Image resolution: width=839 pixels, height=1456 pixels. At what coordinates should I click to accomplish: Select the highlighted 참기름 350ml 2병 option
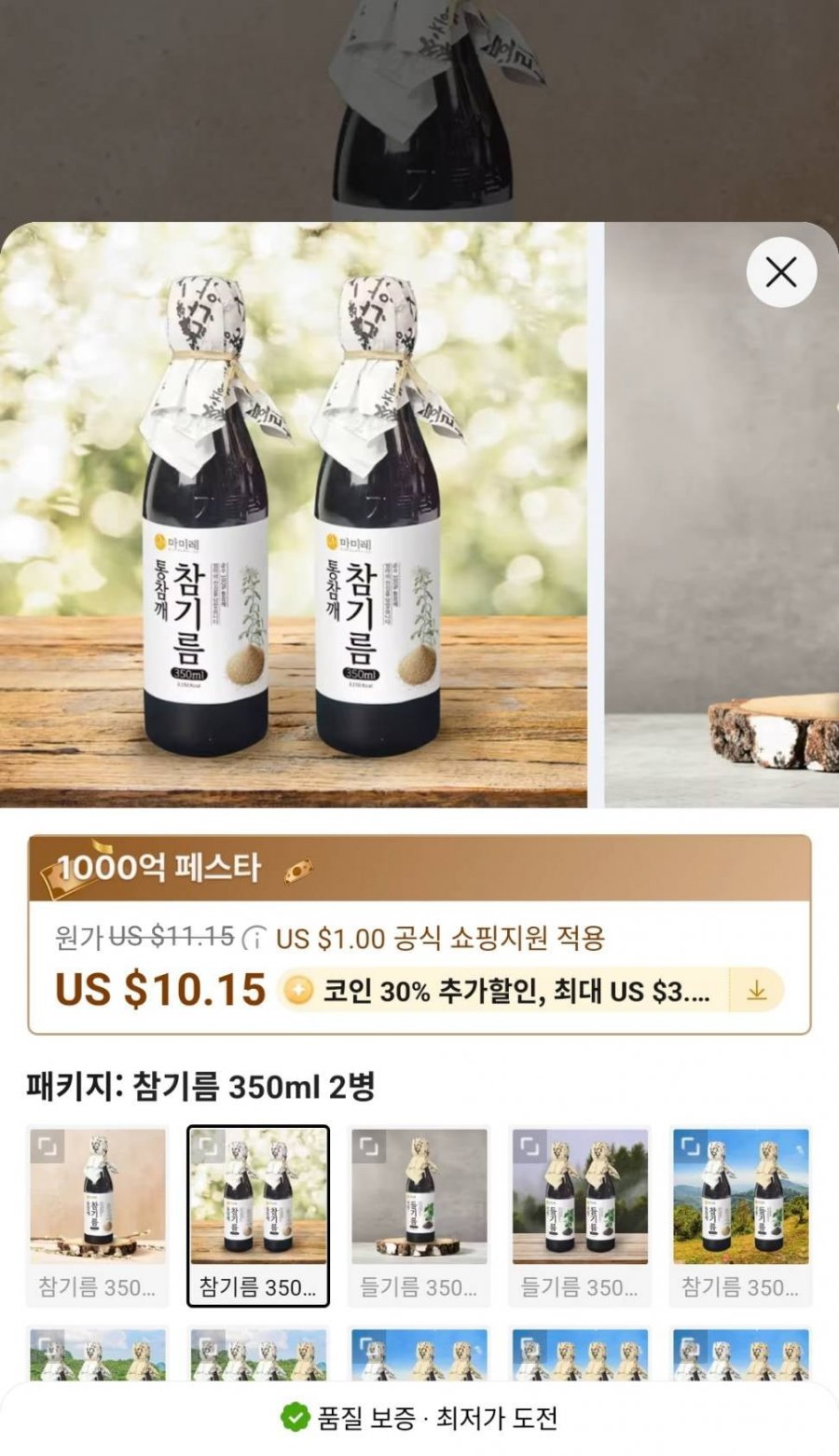coord(258,1216)
